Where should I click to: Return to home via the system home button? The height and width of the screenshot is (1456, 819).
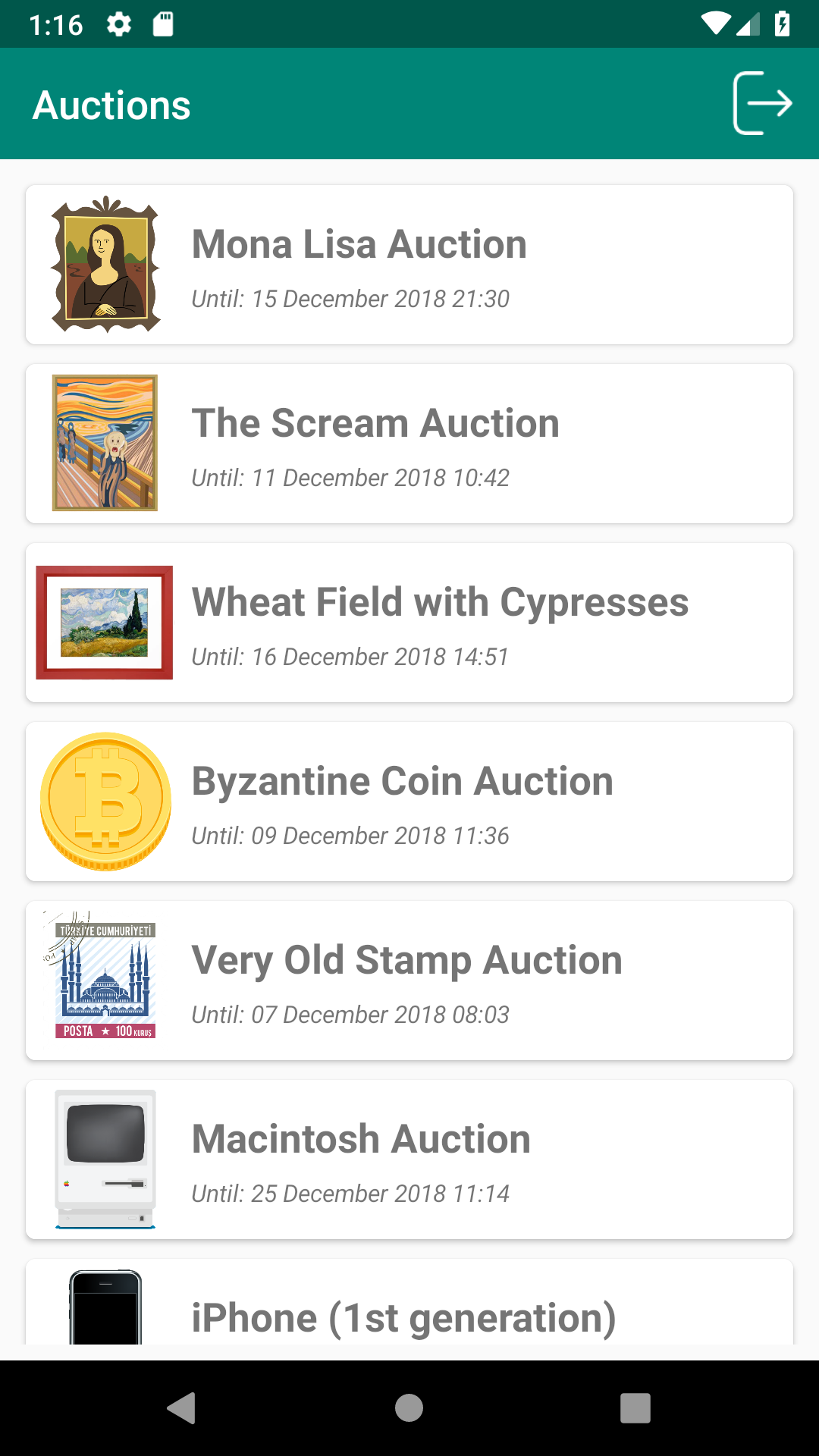pos(409,1408)
